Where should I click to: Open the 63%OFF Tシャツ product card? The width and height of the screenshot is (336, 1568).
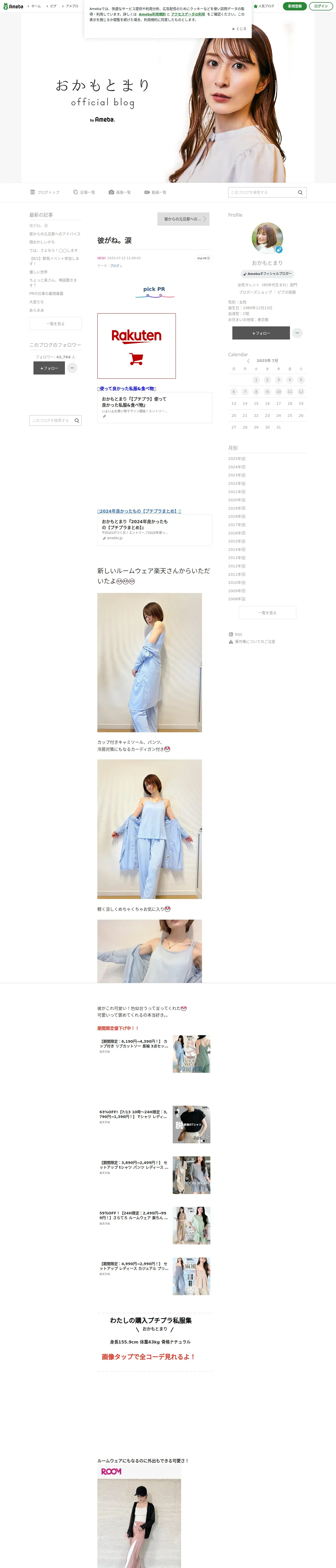(x=155, y=1124)
